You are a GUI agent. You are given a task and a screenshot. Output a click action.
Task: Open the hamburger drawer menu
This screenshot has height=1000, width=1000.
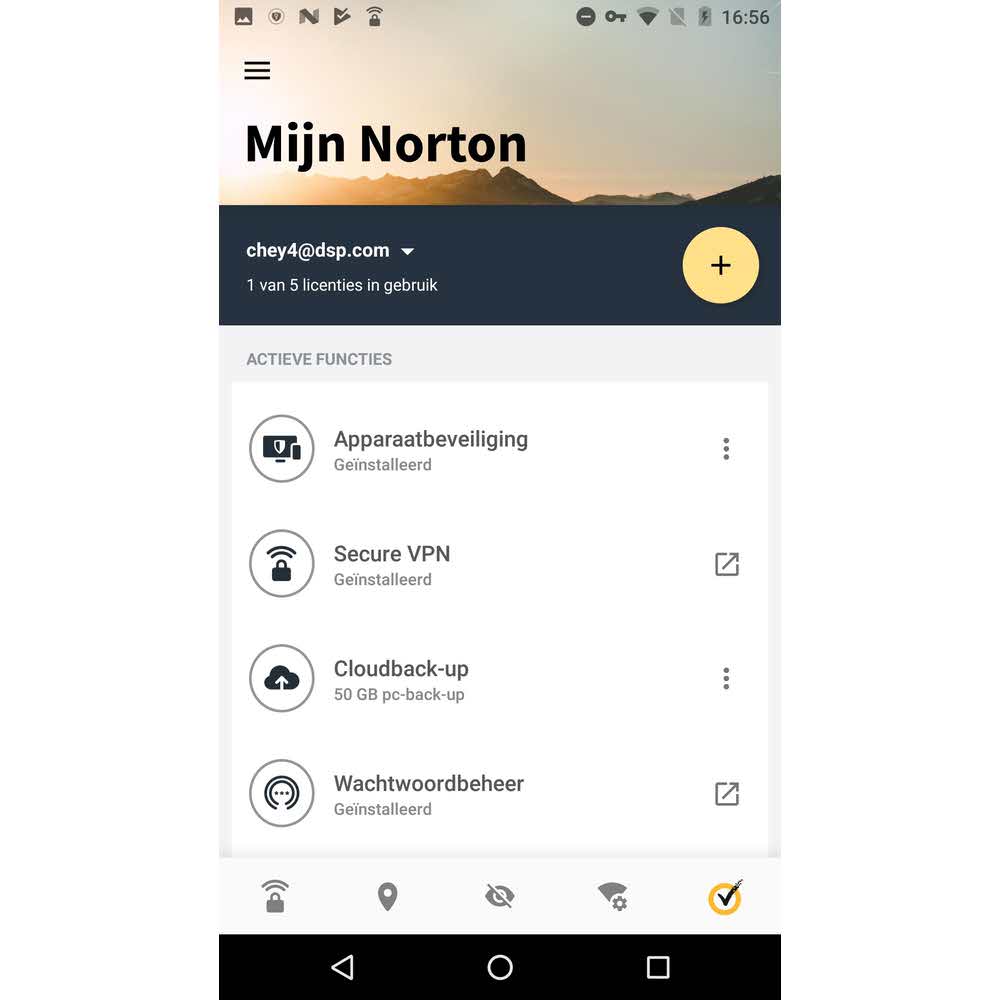[257, 71]
